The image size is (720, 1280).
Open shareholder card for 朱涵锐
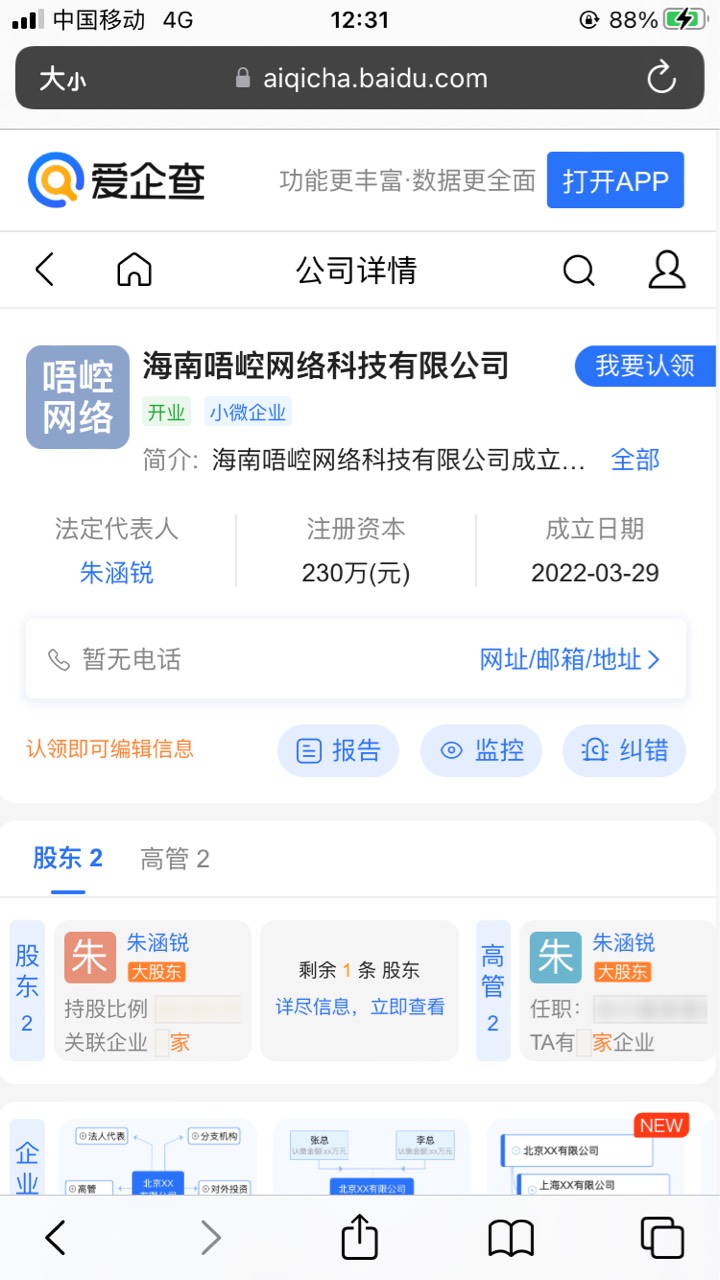153,990
